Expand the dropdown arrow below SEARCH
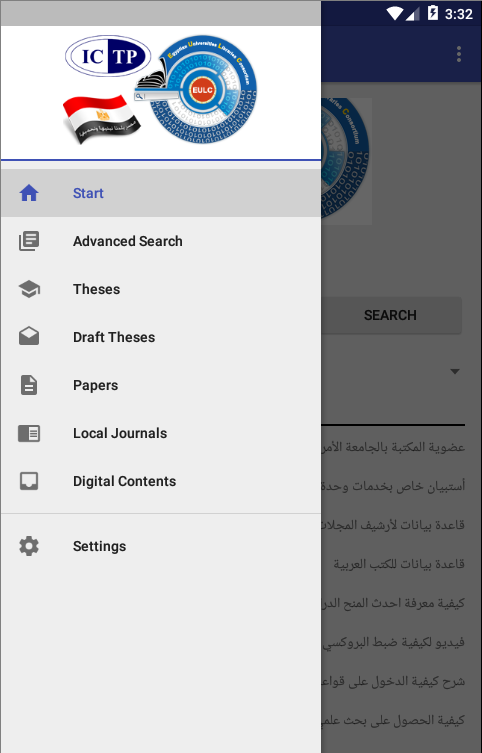 455,371
